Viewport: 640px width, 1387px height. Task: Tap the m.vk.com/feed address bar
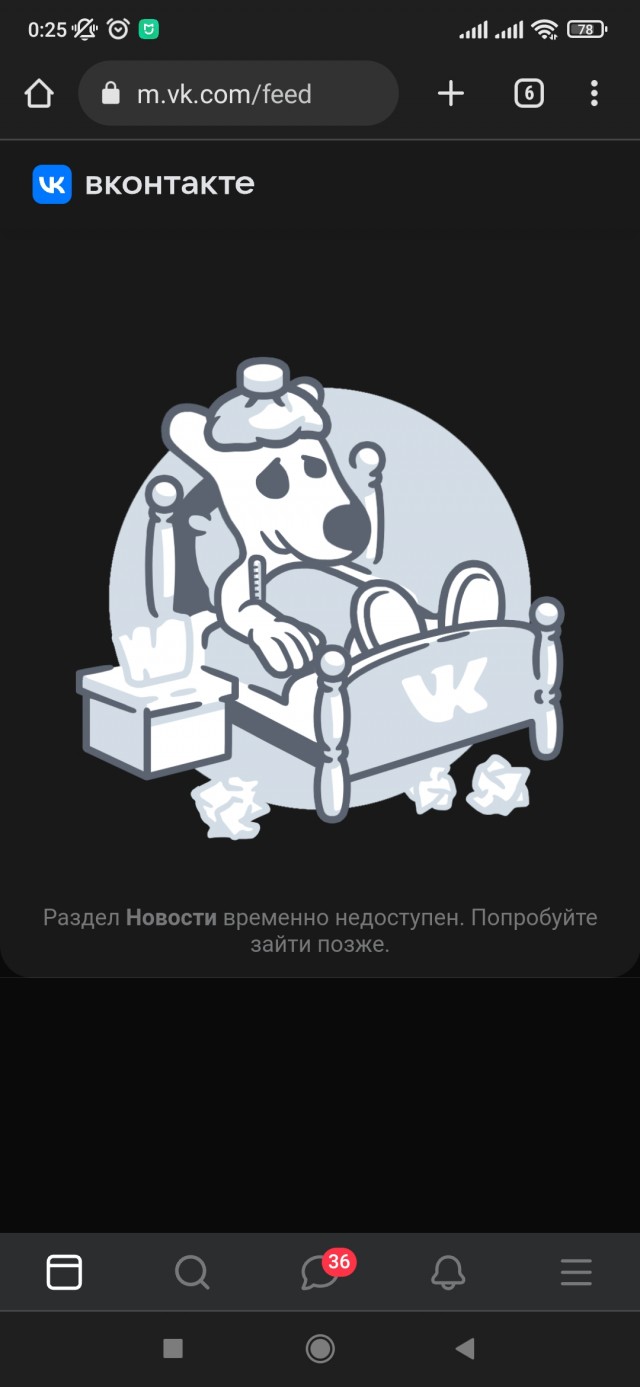238,94
